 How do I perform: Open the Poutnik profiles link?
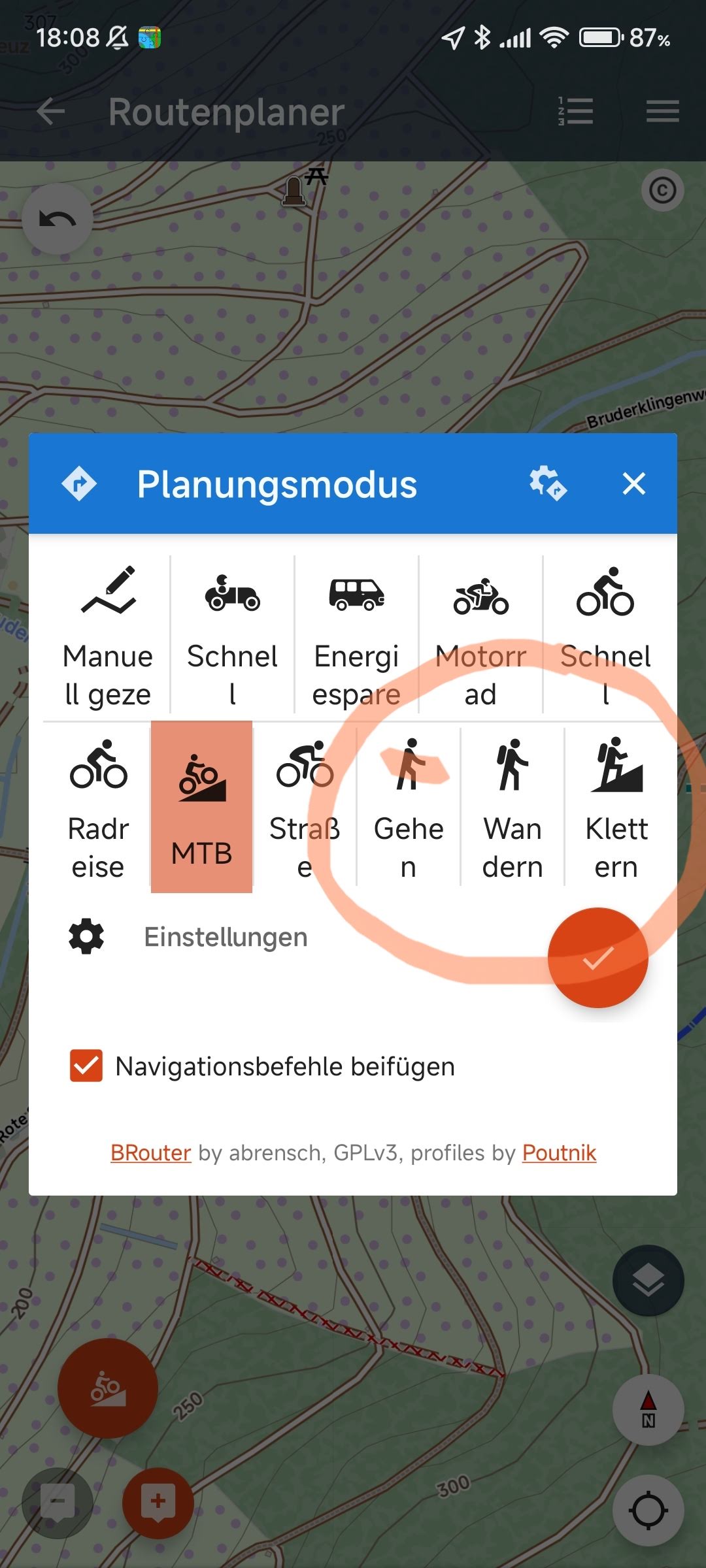coord(559,1153)
